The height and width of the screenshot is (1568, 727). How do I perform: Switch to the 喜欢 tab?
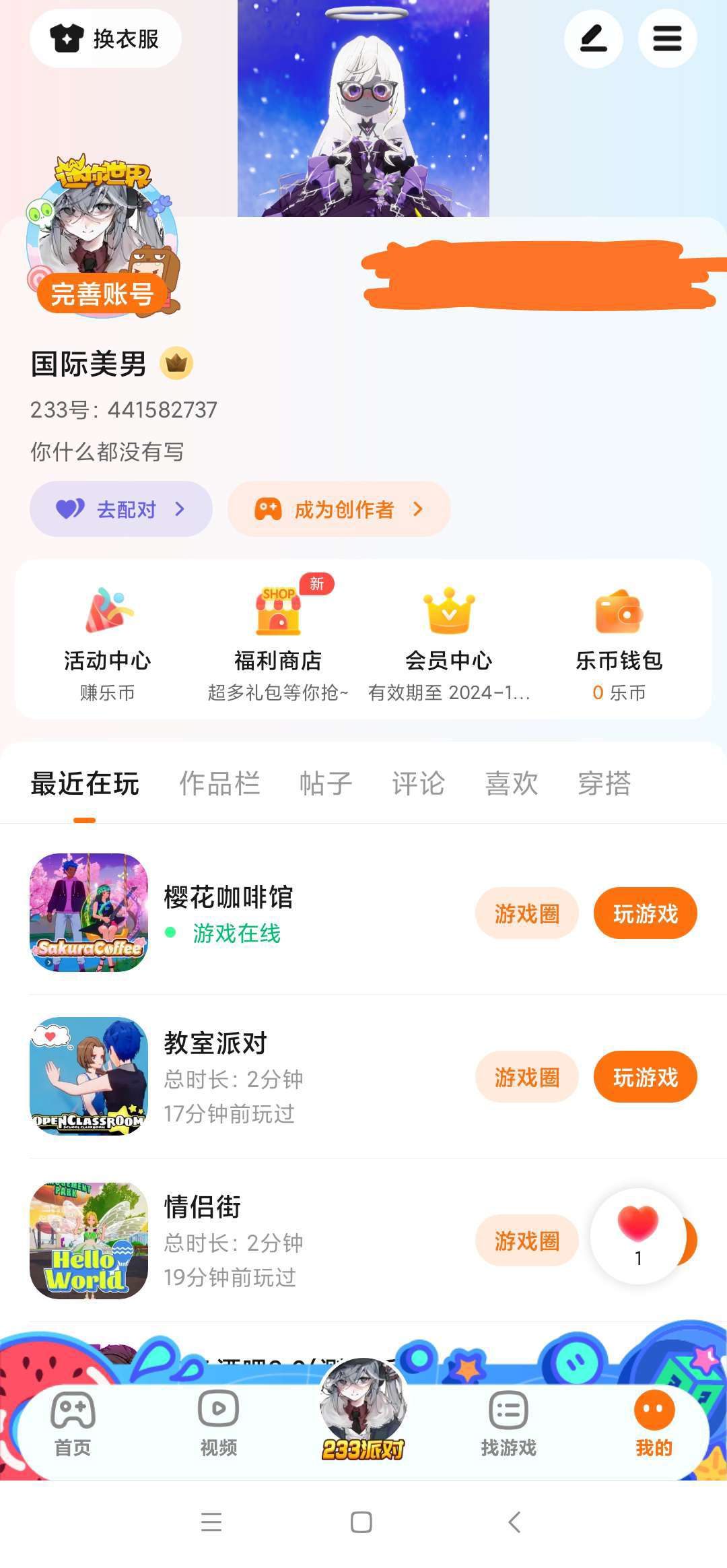(512, 784)
